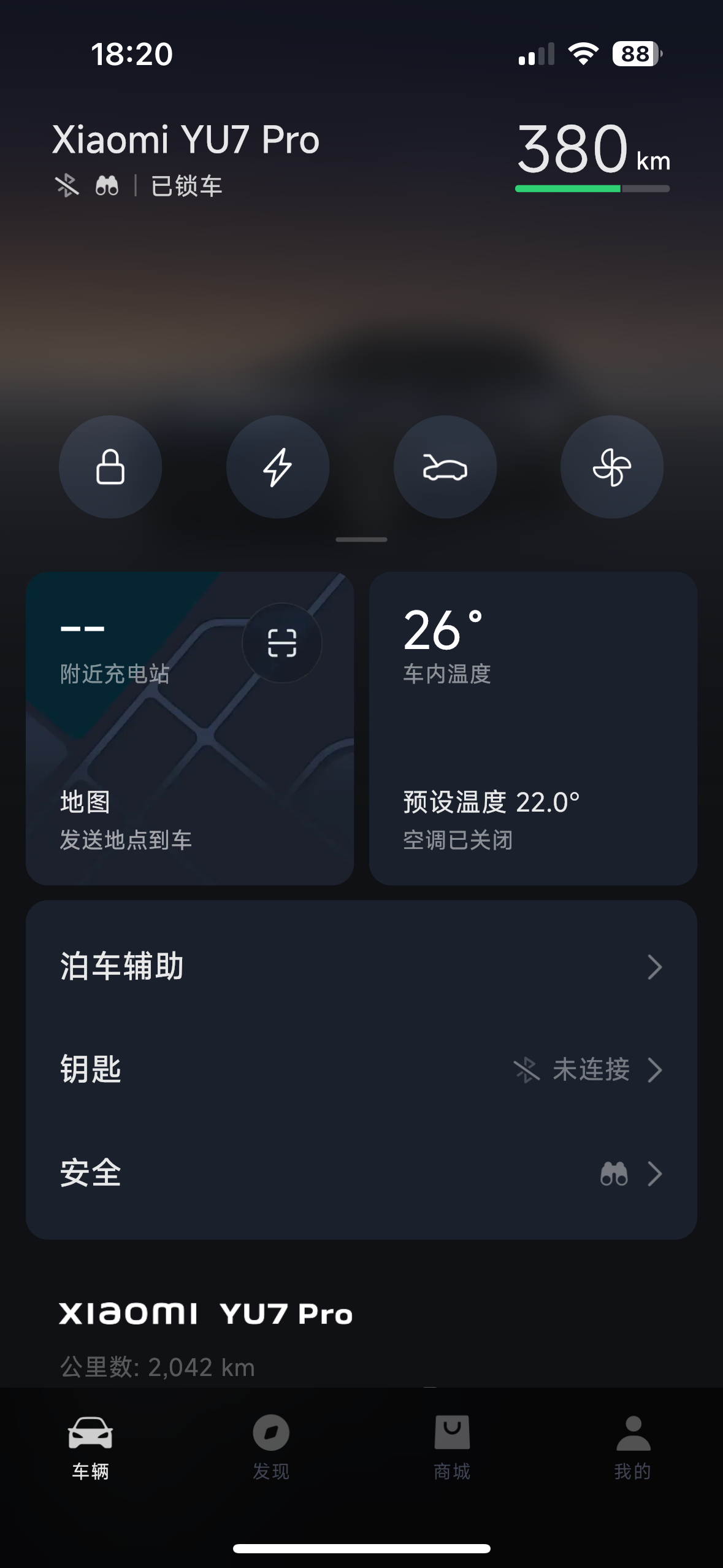Tap the fan icon to open climate controls

tap(613, 467)
